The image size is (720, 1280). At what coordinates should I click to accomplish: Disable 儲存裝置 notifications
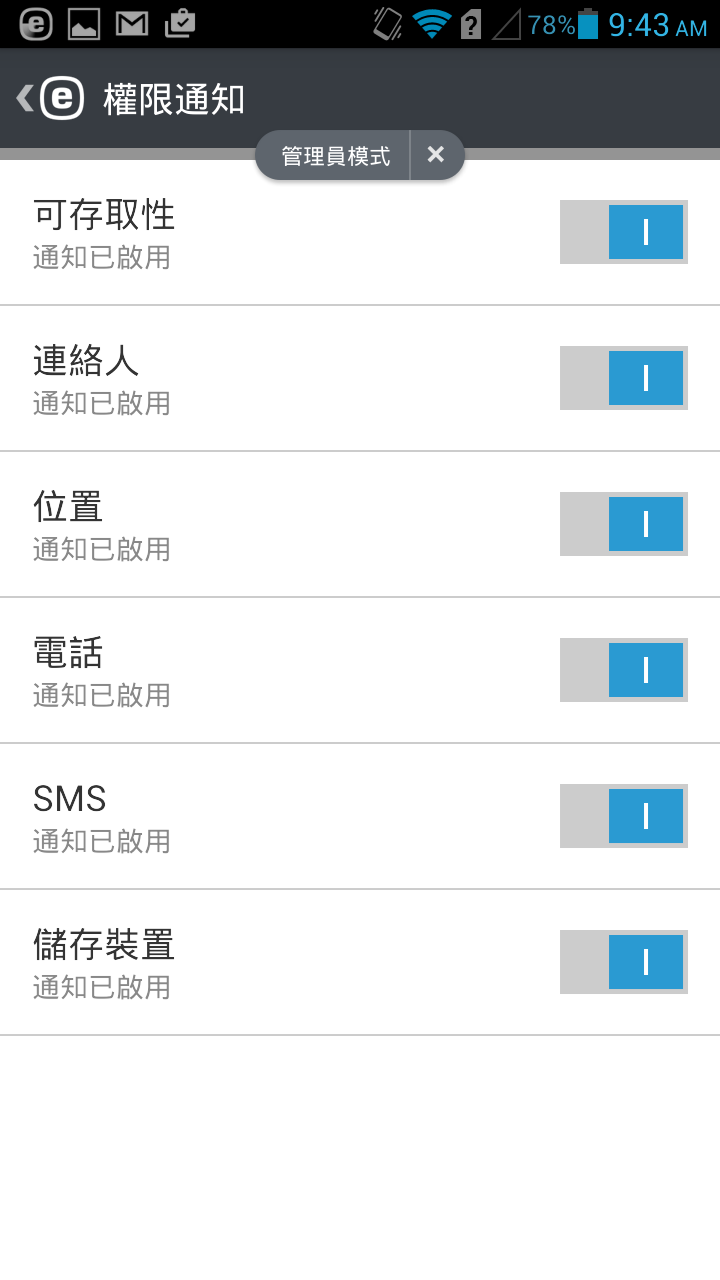[x=624, y=962]
